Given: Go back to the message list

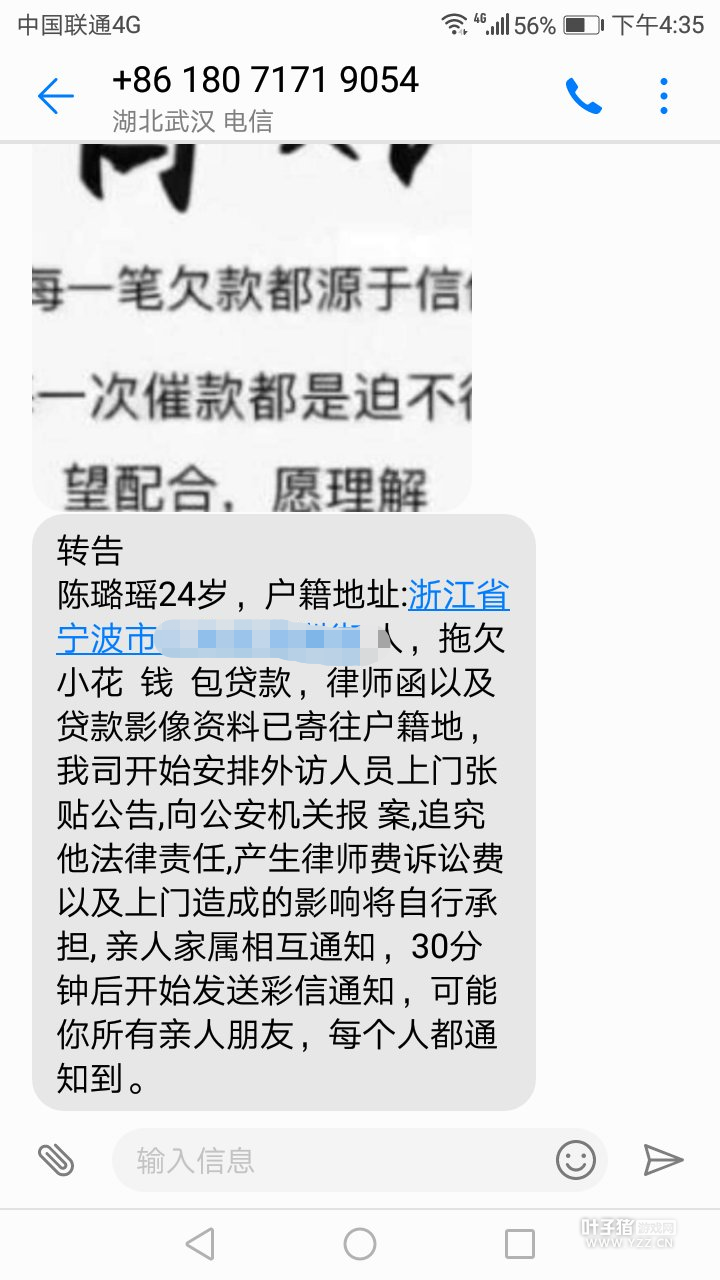Looking at the screenshot, I should [56, 97].
